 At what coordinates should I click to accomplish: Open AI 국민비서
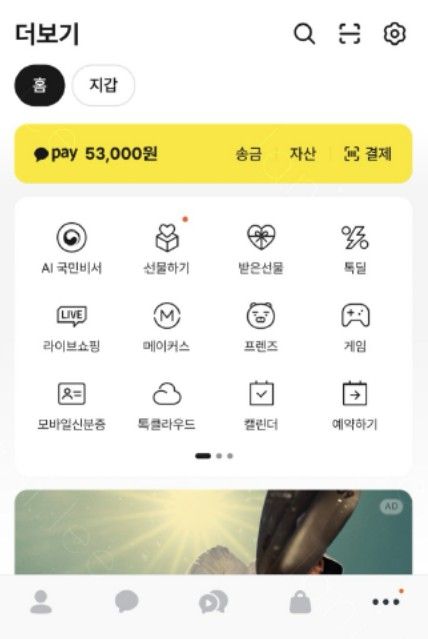click(71, 248)
